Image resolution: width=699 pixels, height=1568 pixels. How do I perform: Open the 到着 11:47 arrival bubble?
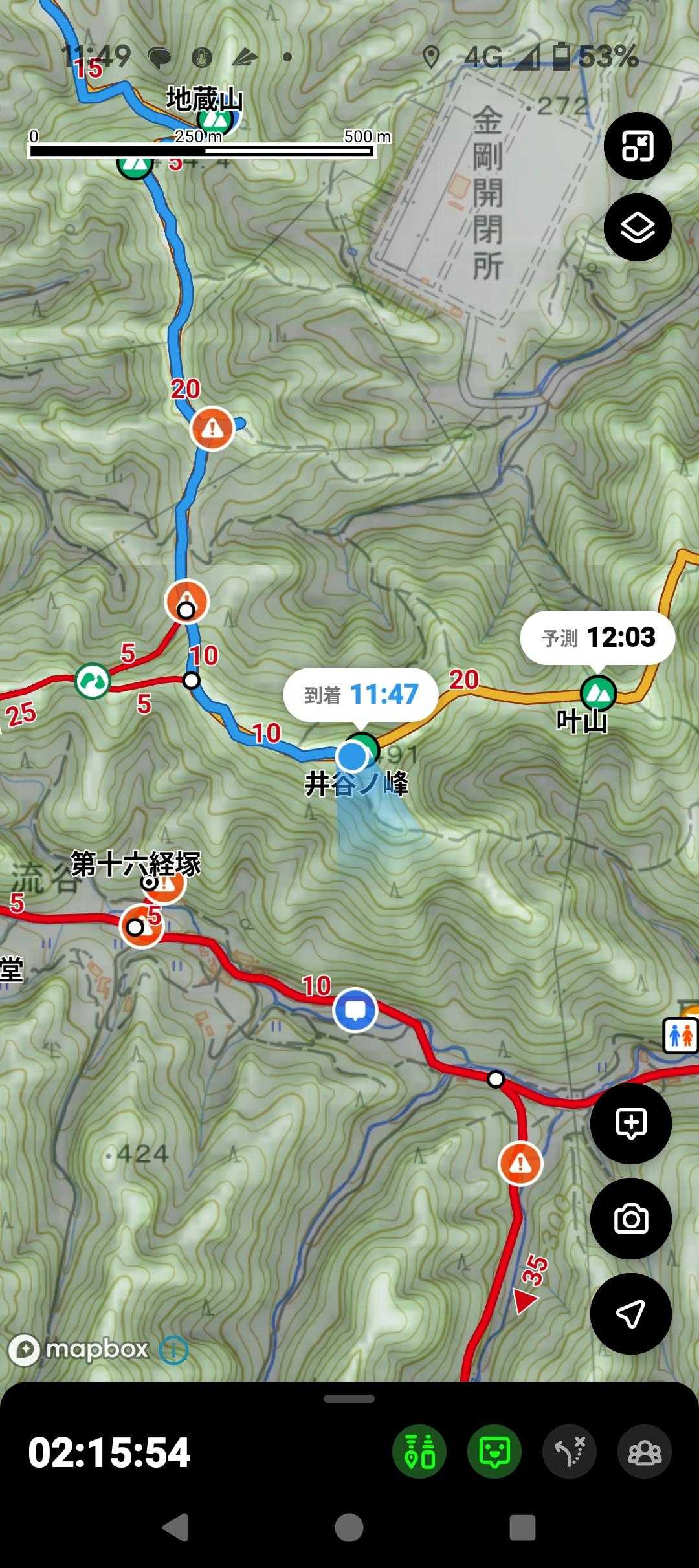tap(361, 695)
